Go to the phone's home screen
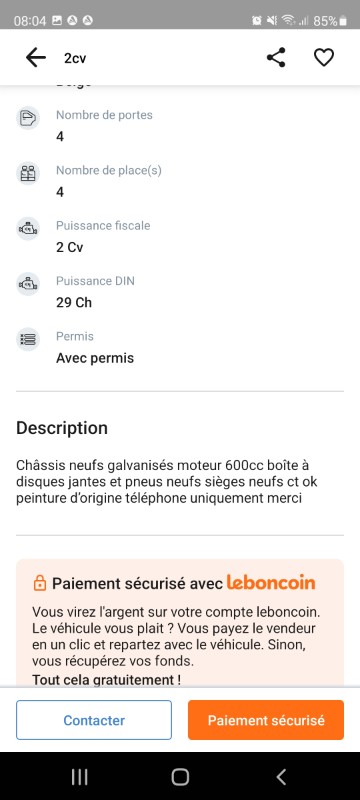The height and width of the screenshot is (800, 360). 180,777
